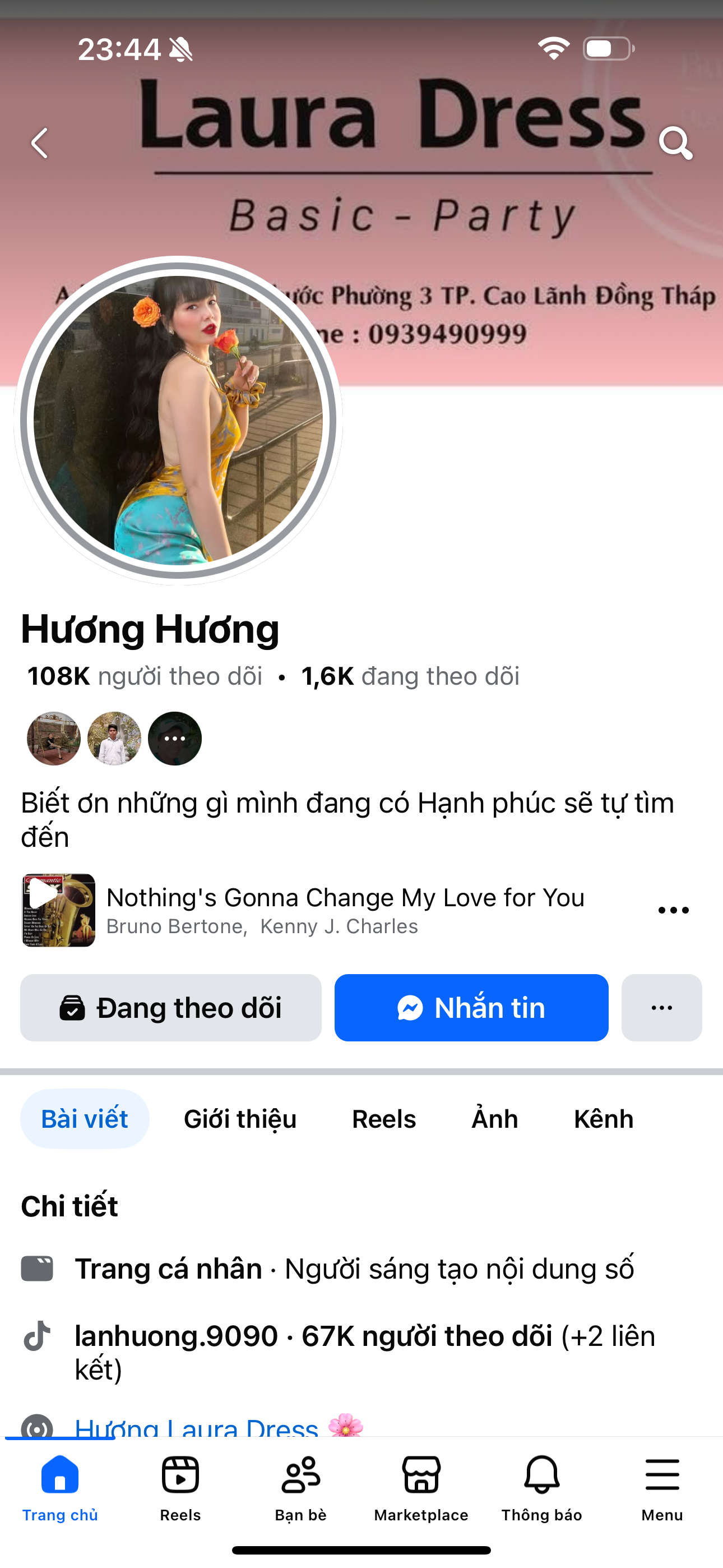Open options for the pinned song
Image resolution: width=723 pixels, height=1568 pixels.
point(673,910)
